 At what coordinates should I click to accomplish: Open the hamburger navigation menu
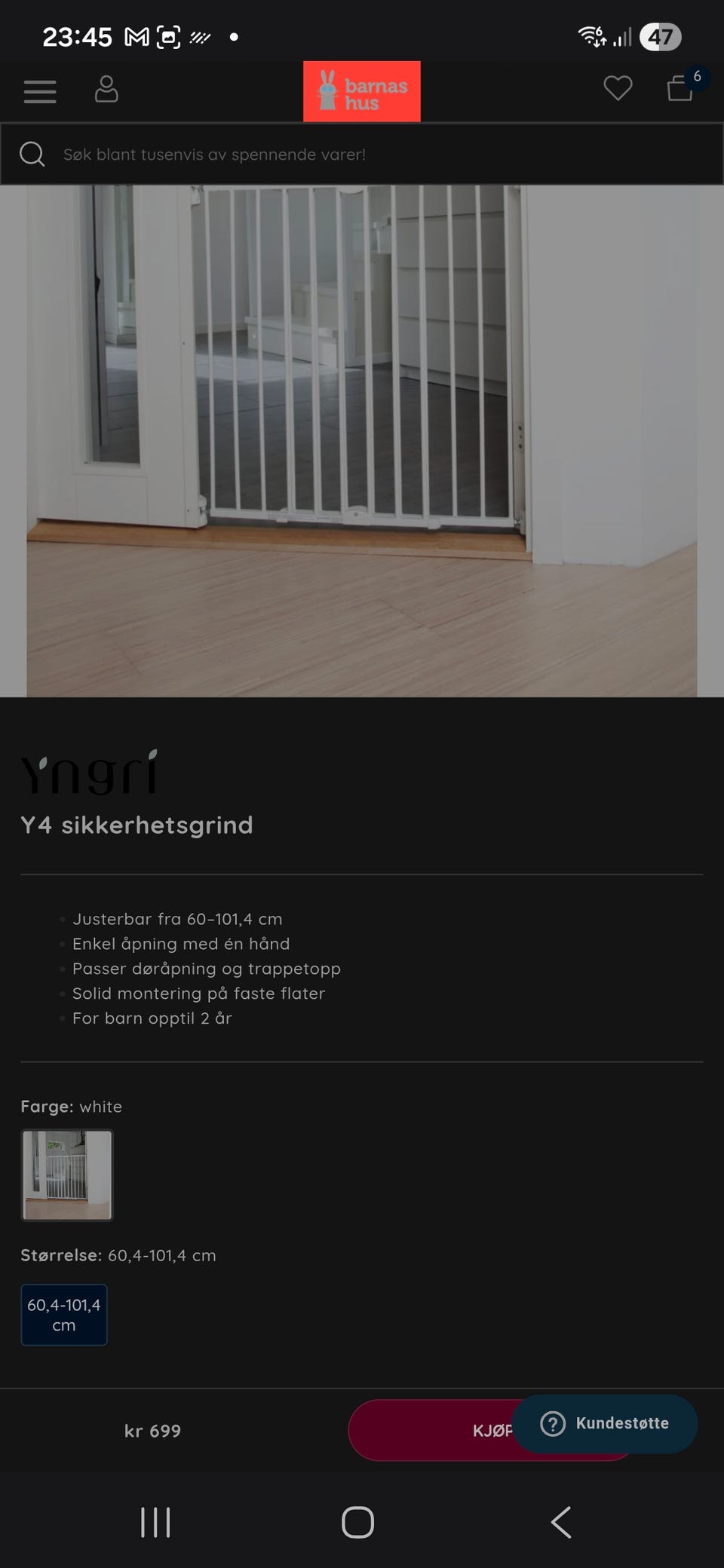click(39, 91)
